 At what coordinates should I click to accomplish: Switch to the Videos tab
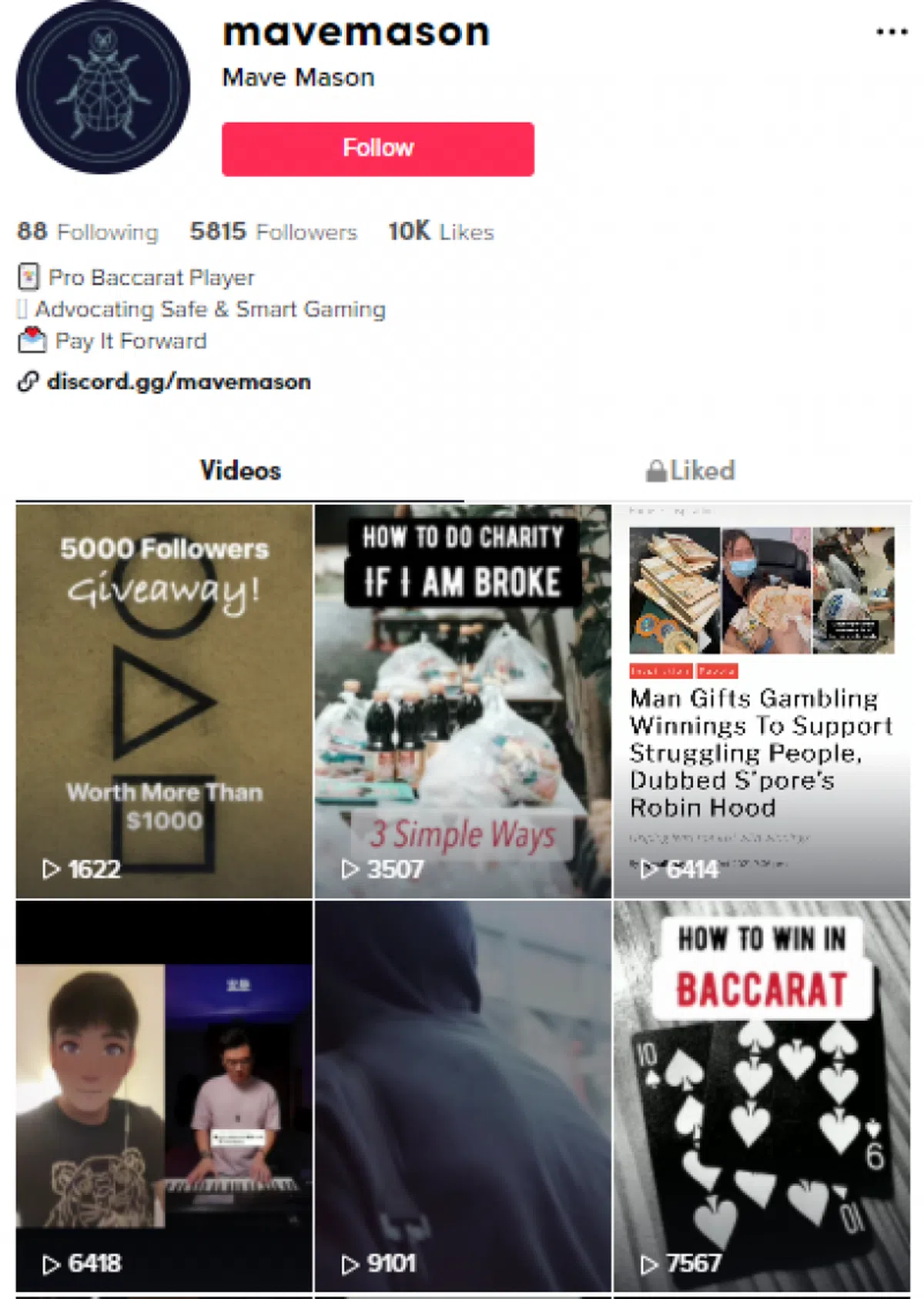(239, 470)
